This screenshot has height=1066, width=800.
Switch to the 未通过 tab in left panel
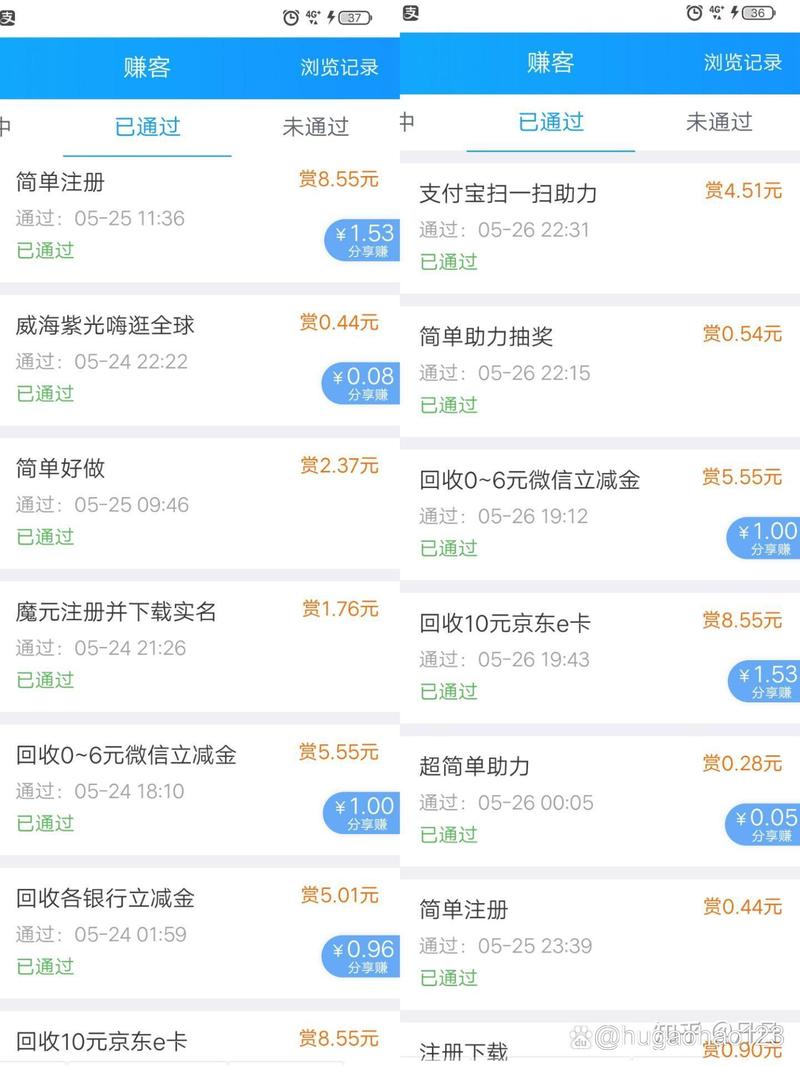tap(315, 127)
